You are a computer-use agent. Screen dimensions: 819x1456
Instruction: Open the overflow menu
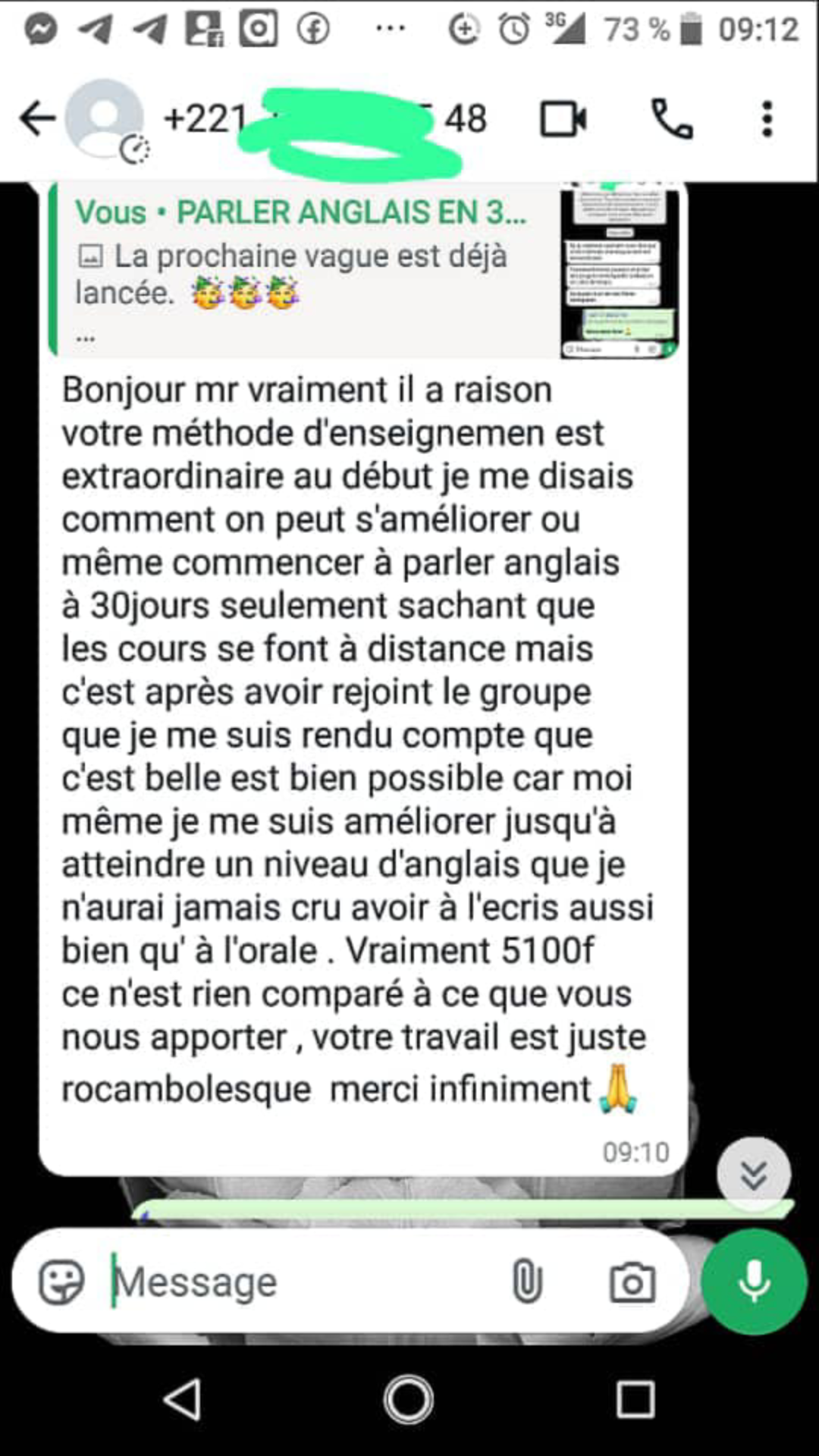point(767,119)
